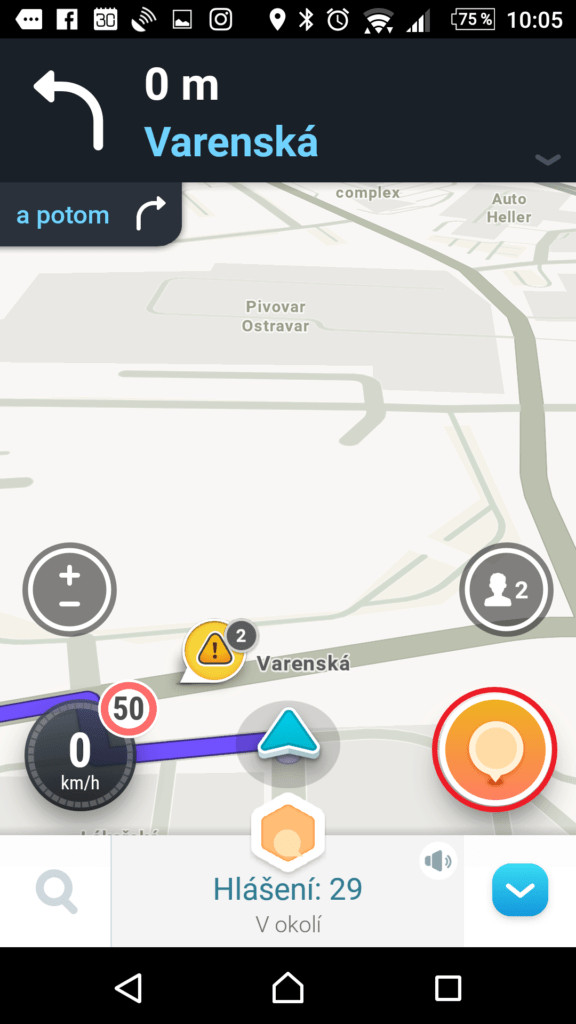Open the report button with orange pin
The height and width of the screenshot is (1024, 576).
point(495,749)
